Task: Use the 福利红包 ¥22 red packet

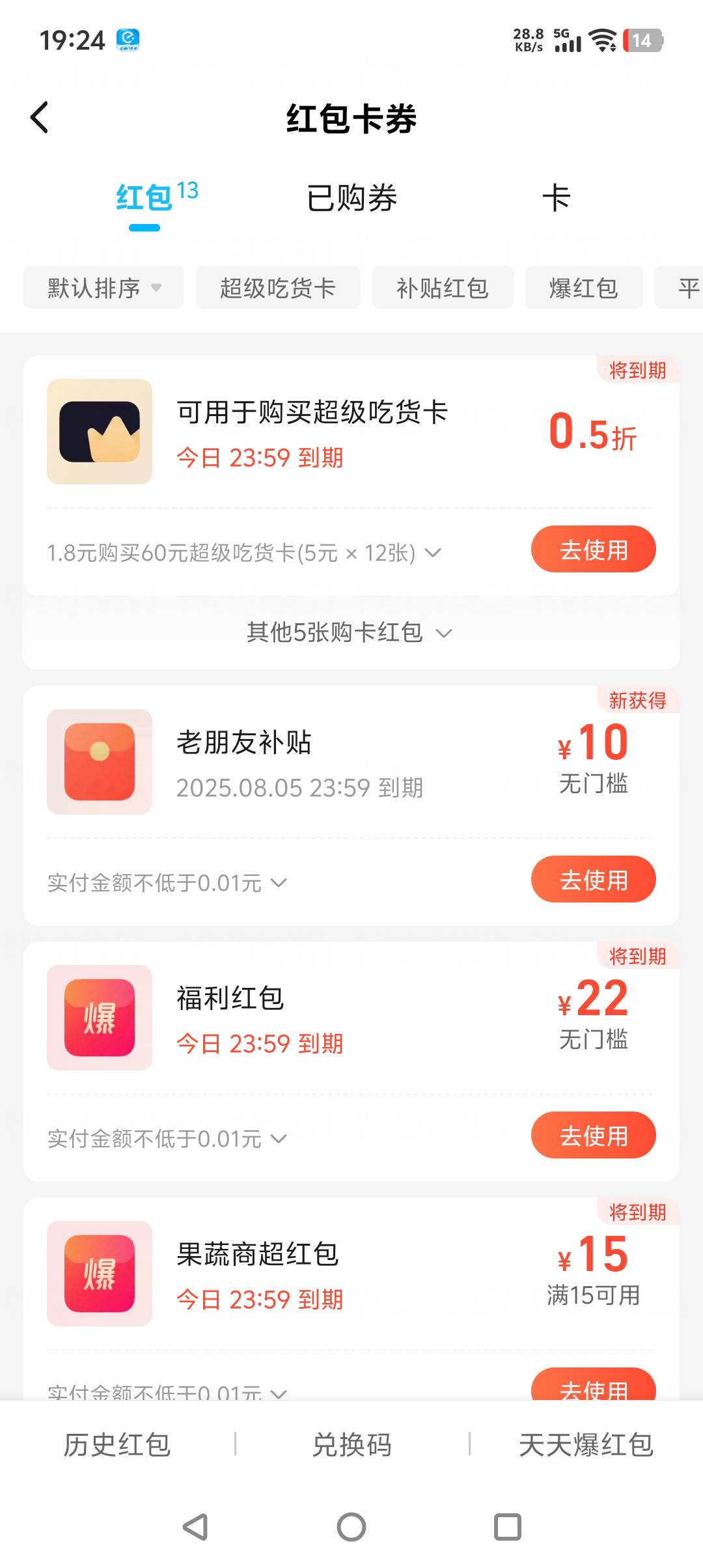Action: click(593, 1136)
